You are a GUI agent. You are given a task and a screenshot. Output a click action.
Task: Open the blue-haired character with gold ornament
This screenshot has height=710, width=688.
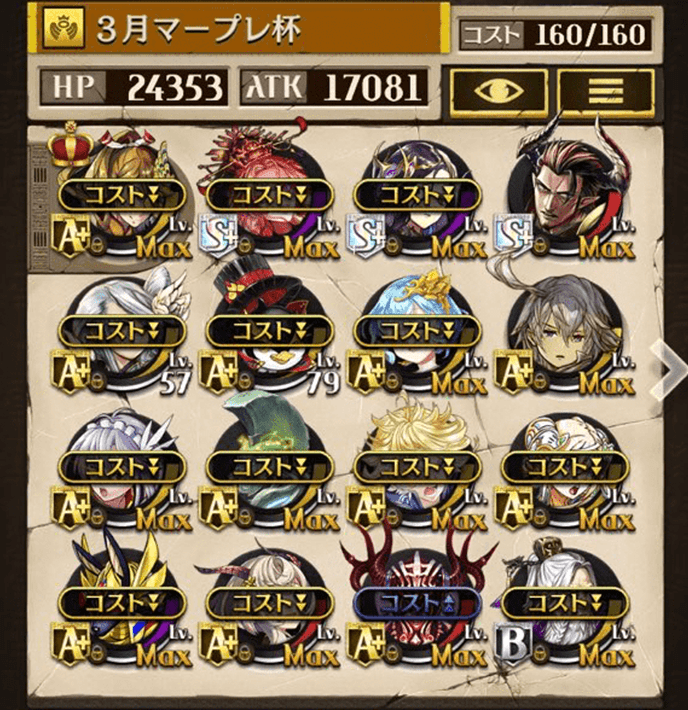[x=416, y=332]
